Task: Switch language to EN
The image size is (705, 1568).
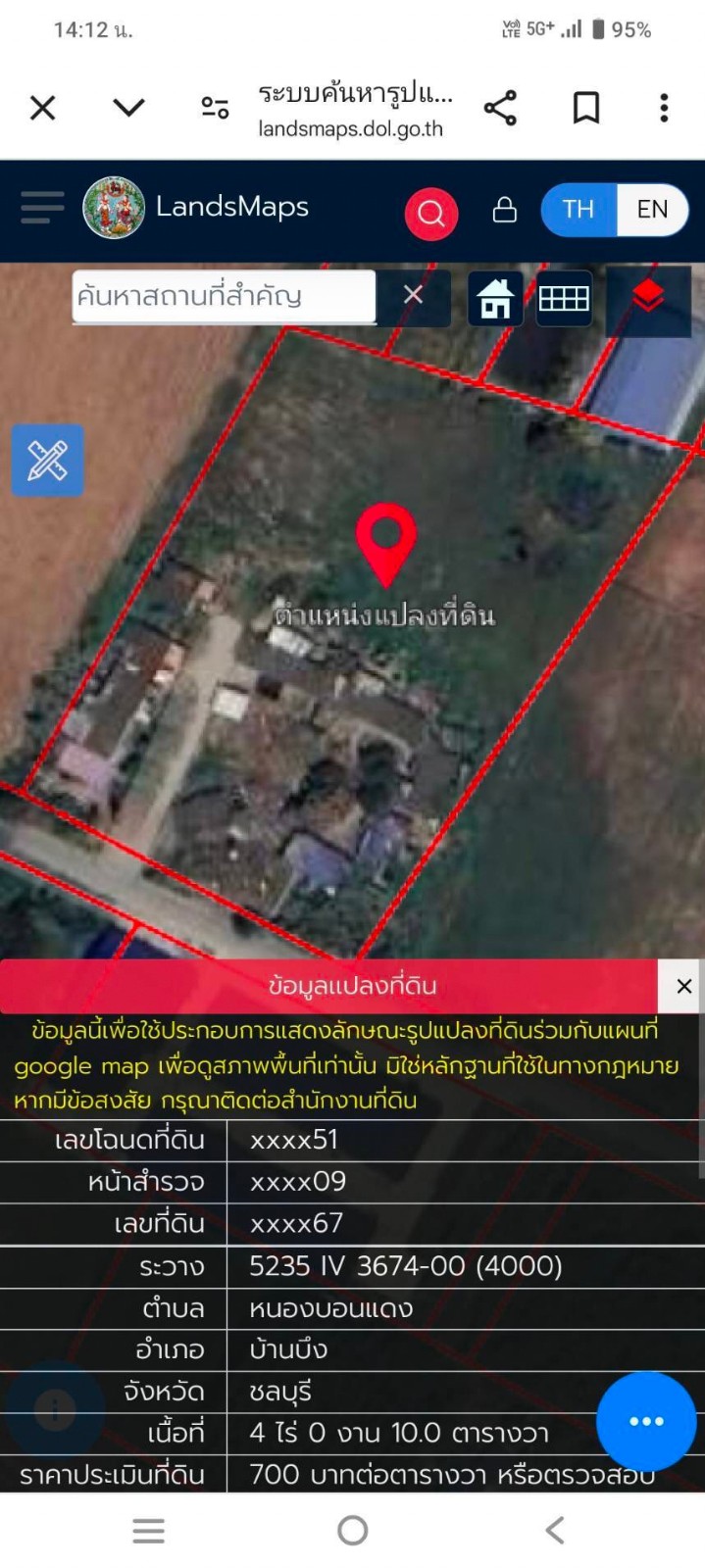Action: click(x=652, y=210)
